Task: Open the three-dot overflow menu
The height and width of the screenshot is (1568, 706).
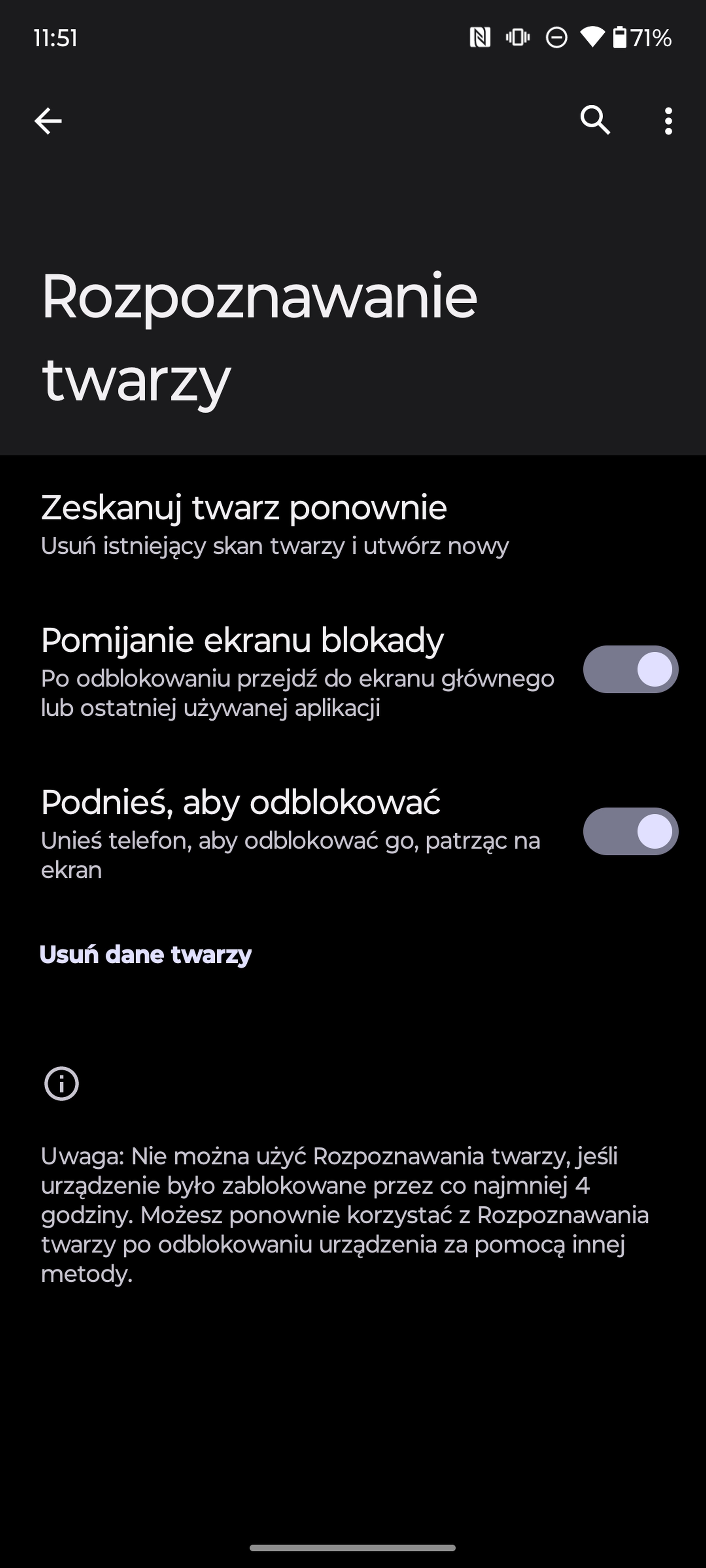Action: 668,120
